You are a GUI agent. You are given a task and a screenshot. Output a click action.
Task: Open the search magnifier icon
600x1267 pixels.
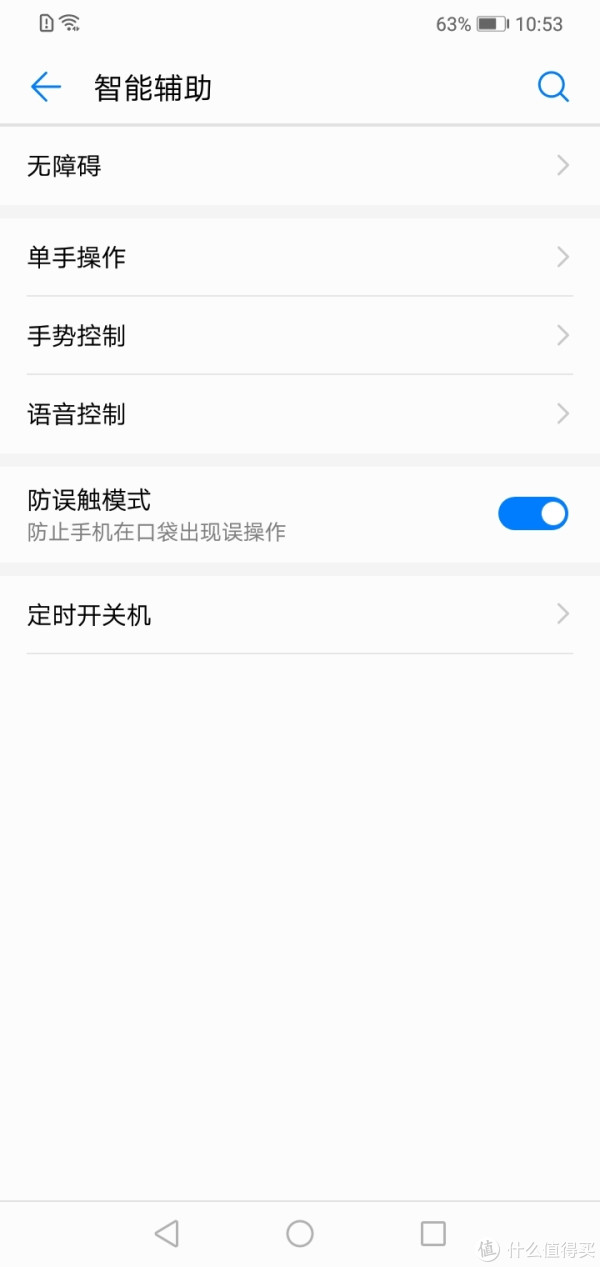coord(553,87)
